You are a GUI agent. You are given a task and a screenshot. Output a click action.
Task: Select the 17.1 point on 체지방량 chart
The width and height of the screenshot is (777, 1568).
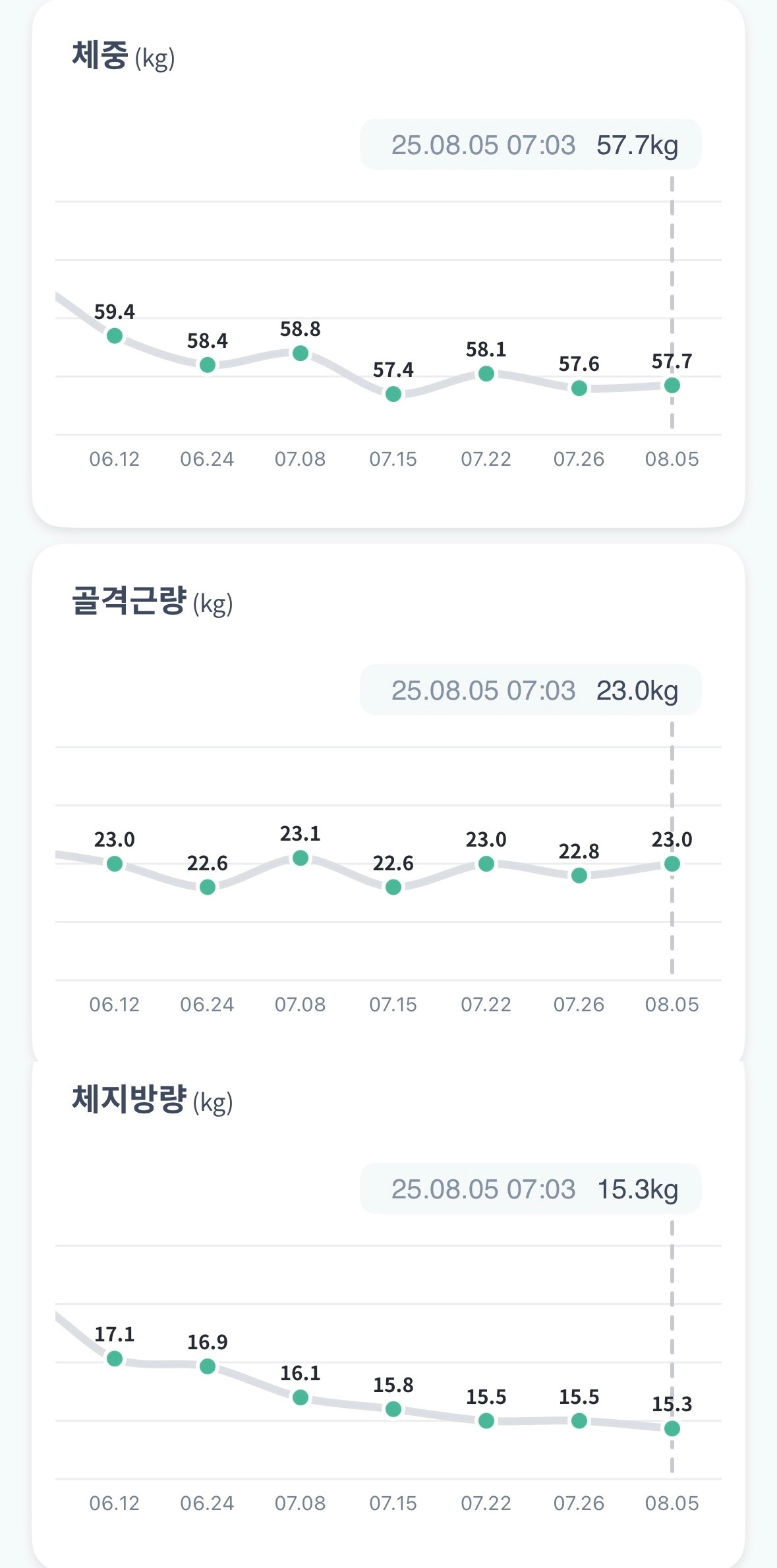tap(115, 1358)
